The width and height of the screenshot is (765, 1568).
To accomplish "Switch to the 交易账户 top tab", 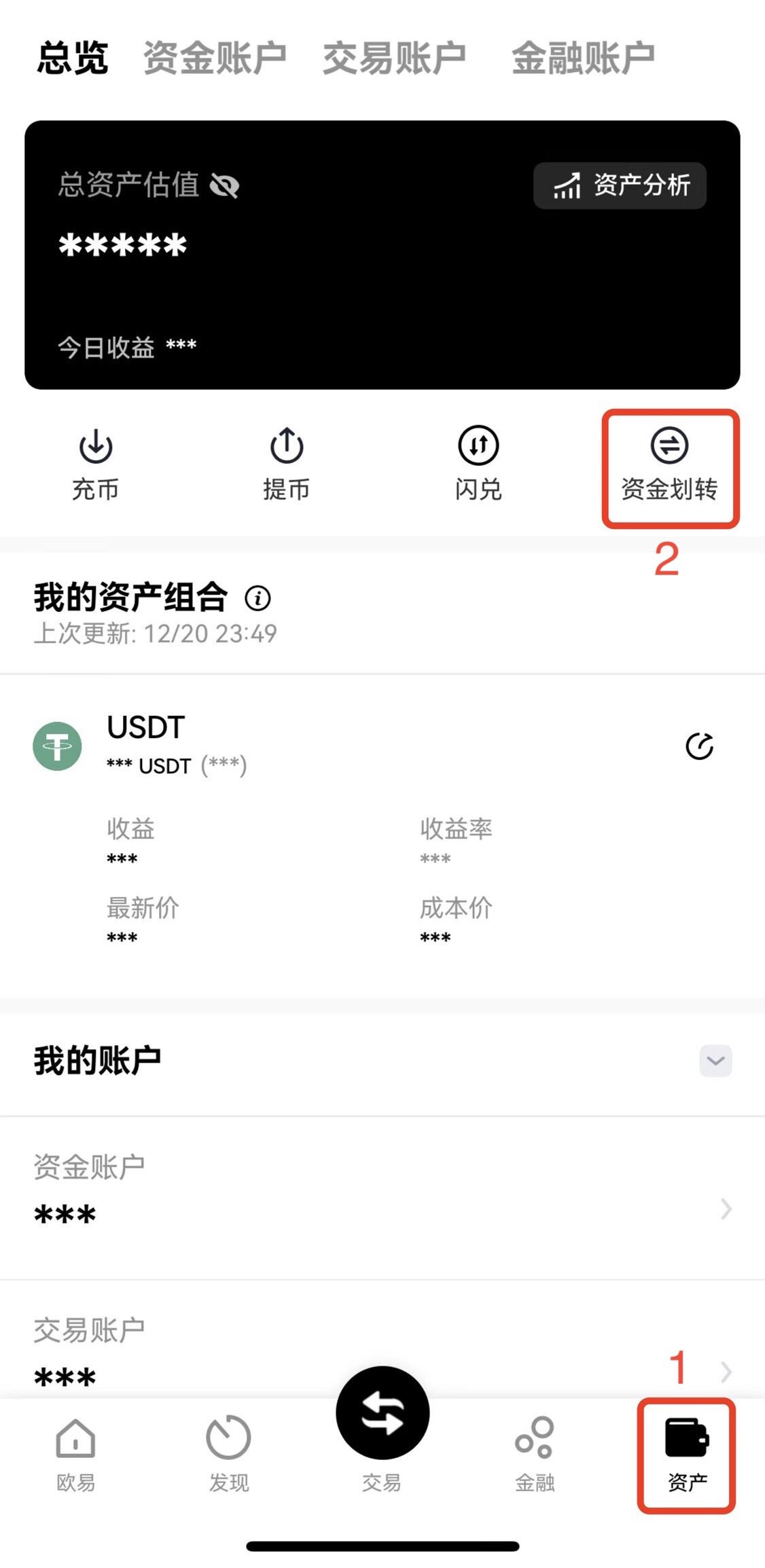I will click(394, 58).
